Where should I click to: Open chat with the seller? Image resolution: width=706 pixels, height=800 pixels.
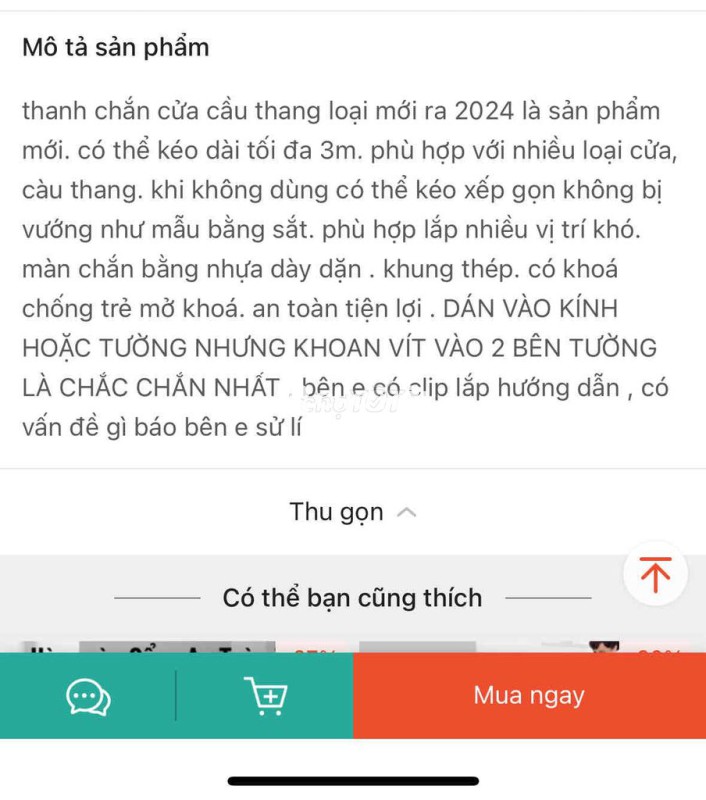coord(88,696)
